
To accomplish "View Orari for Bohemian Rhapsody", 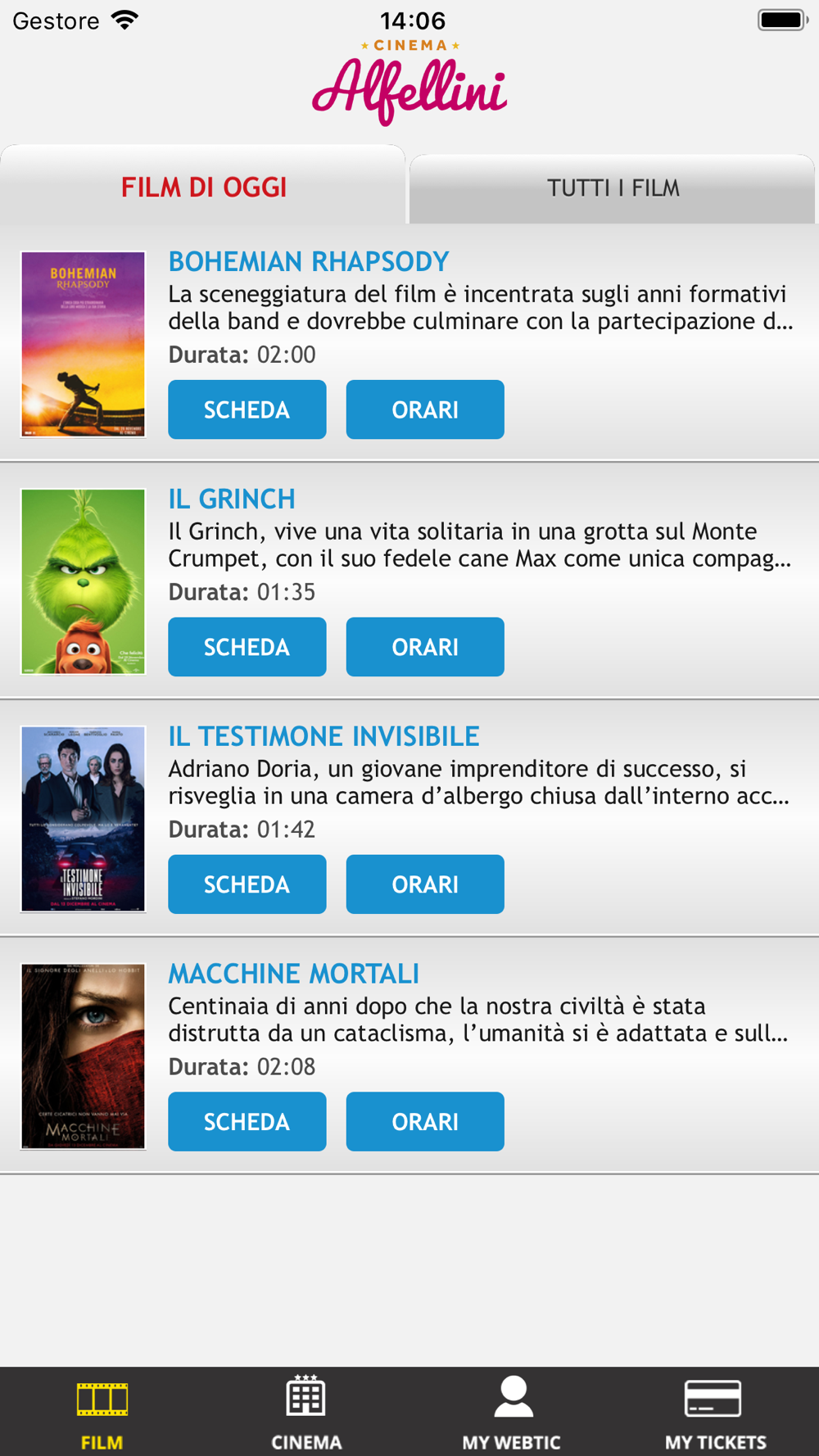I will (424, 409).
